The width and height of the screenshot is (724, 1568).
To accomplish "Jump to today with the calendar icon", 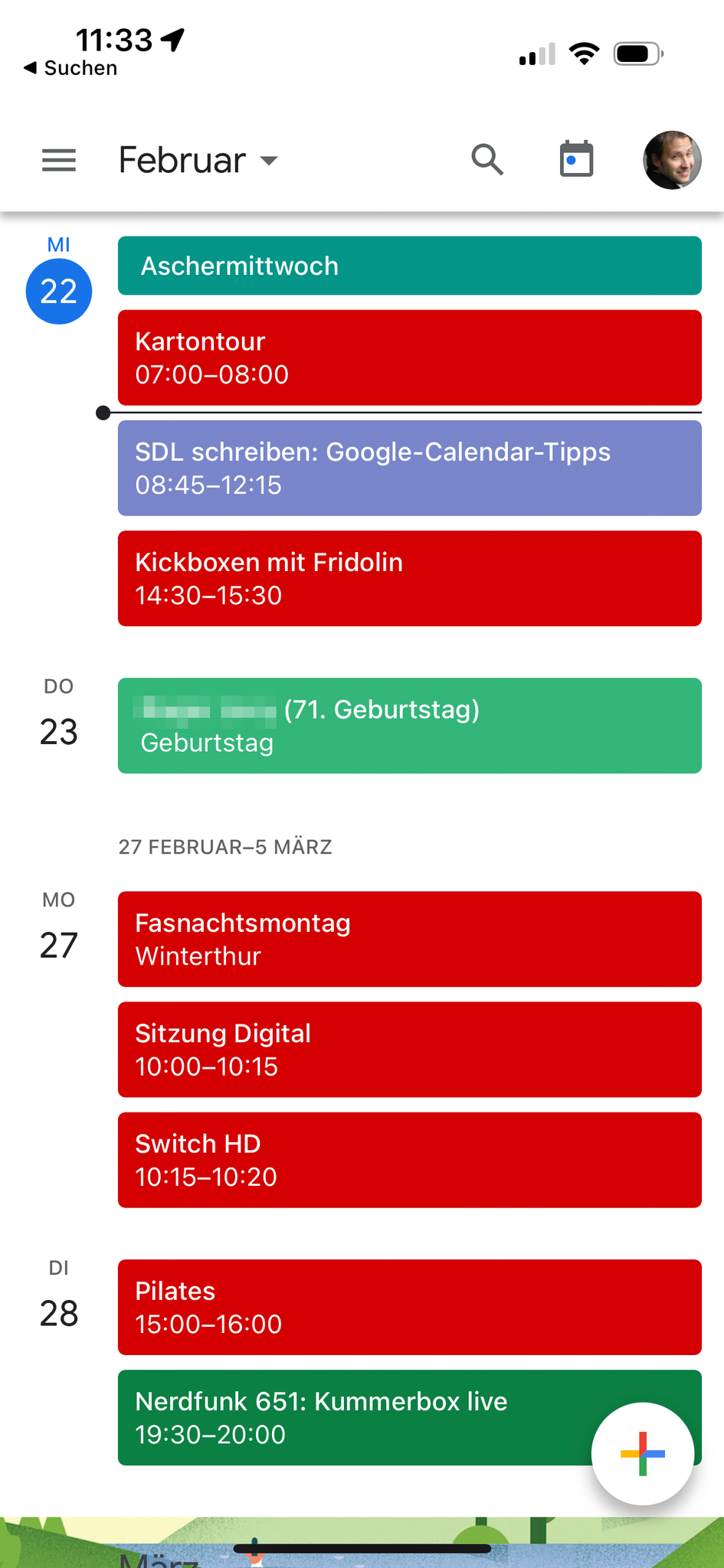I will (576, 159).
